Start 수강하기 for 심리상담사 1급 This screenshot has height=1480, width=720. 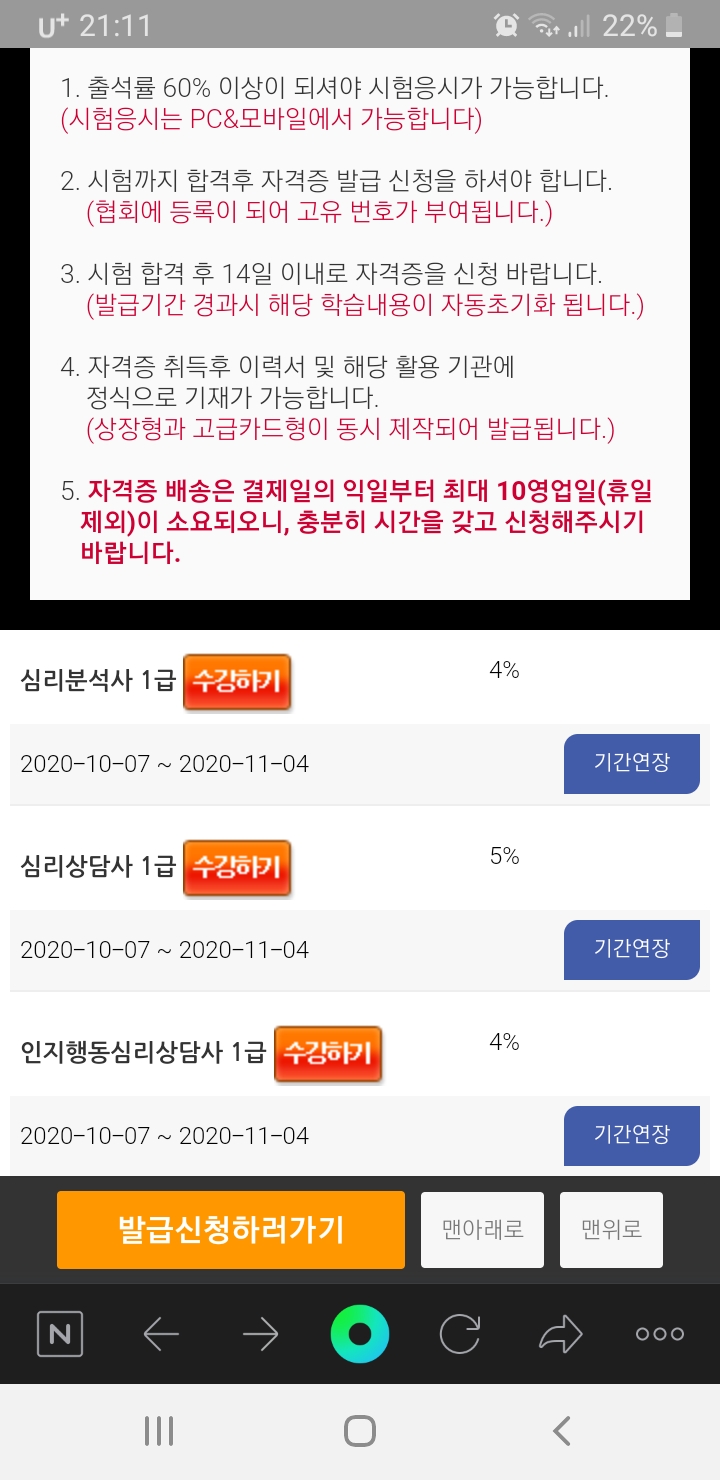[237, 868]
